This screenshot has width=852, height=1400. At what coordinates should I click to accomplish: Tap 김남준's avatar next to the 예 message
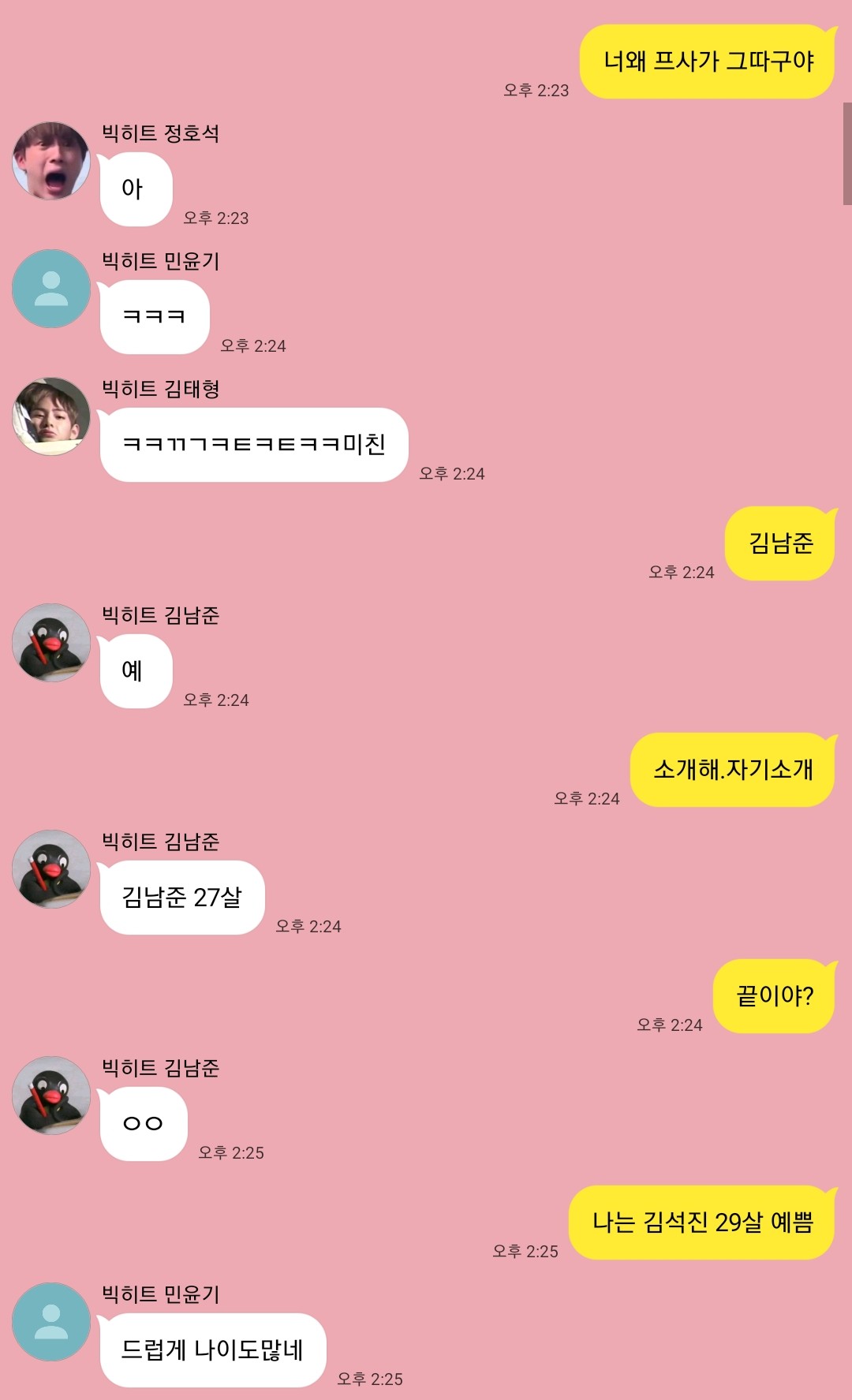[x=51, y=643]
